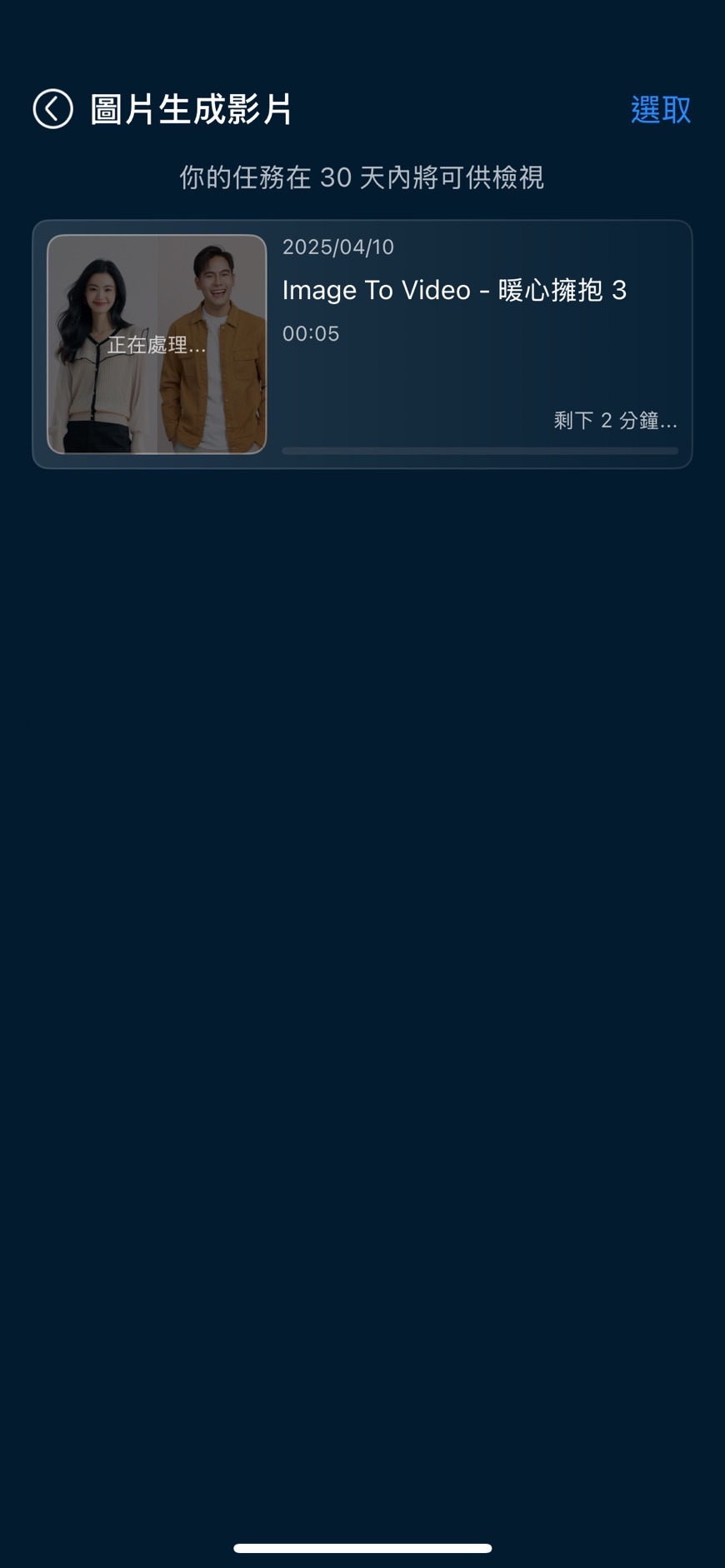725x1568 pixels.
Task: Tap 選取 to select tasks
Action: coord(660,110)
